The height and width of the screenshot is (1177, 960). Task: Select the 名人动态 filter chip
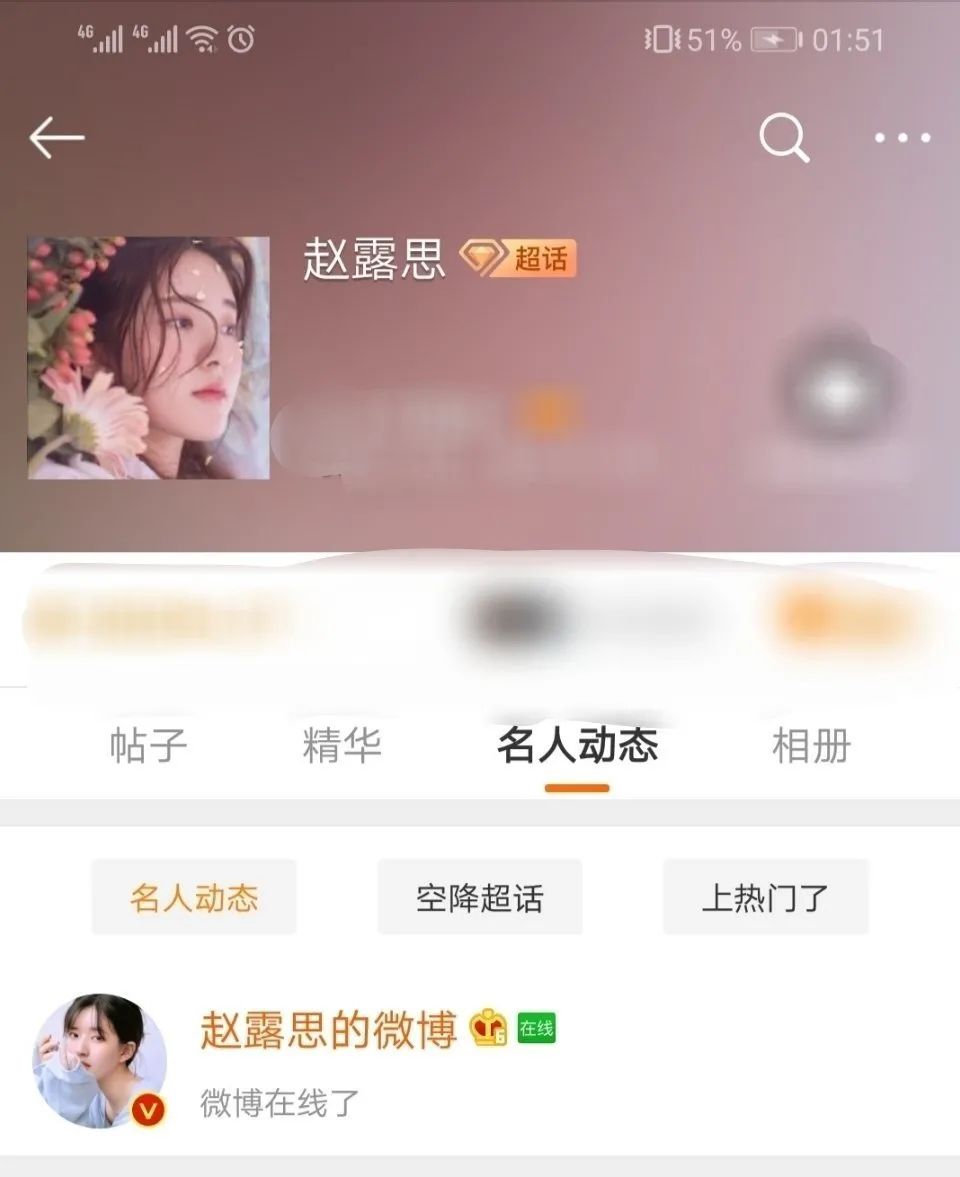click(193, 897)
